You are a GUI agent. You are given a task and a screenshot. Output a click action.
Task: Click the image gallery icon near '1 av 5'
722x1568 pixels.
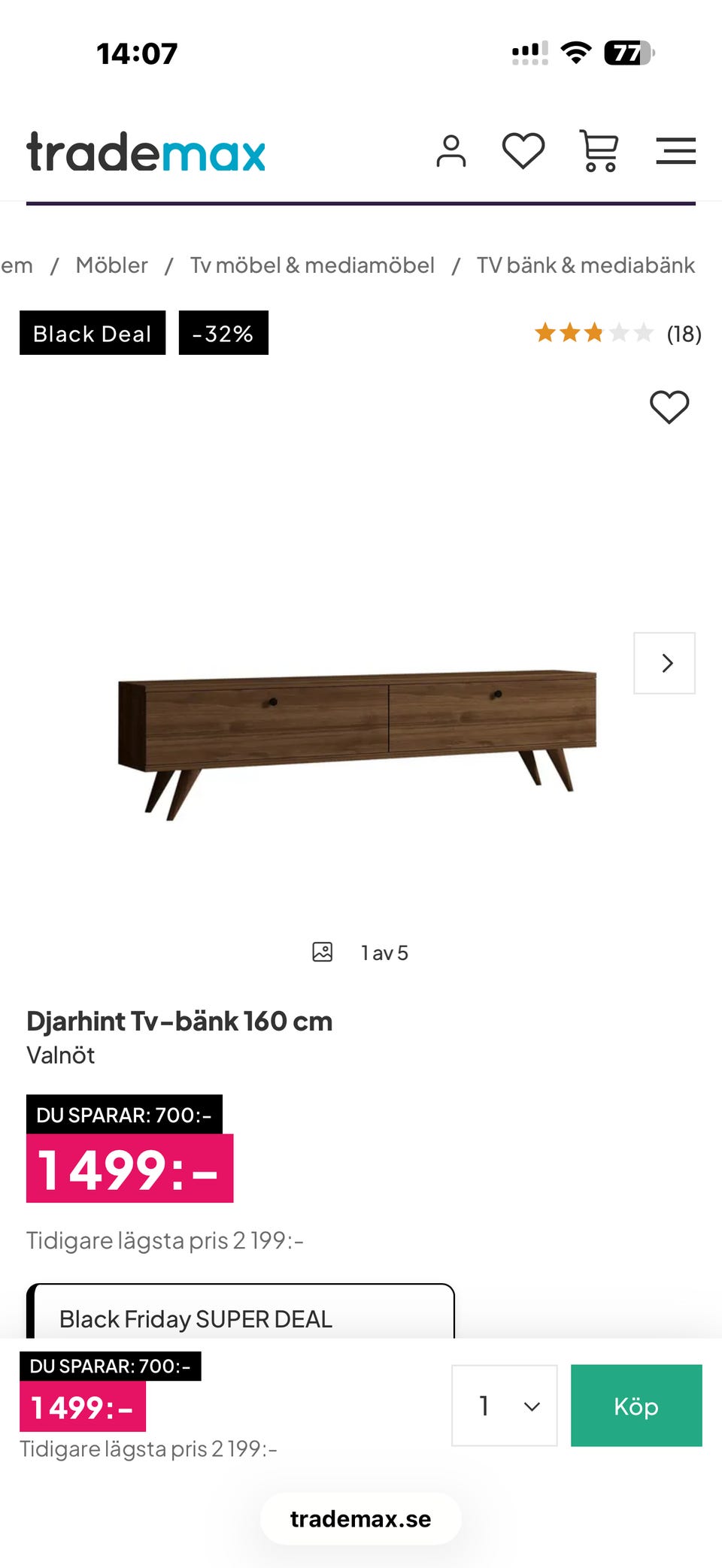(322, 950)
